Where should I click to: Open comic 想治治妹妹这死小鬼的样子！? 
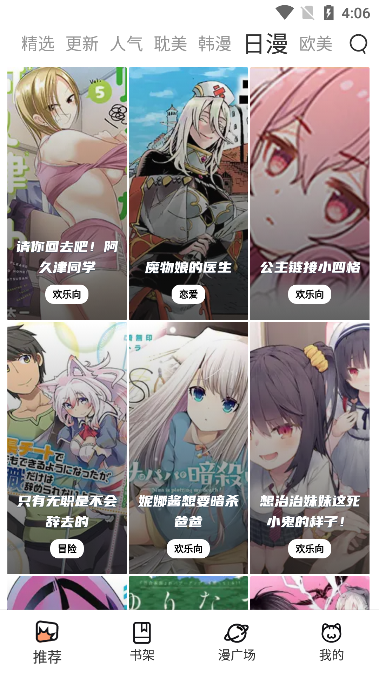[310, 448]
